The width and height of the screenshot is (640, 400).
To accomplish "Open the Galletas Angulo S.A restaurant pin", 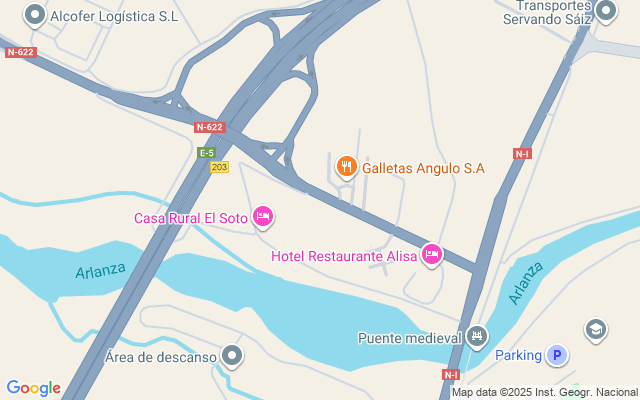I will 346,167.
